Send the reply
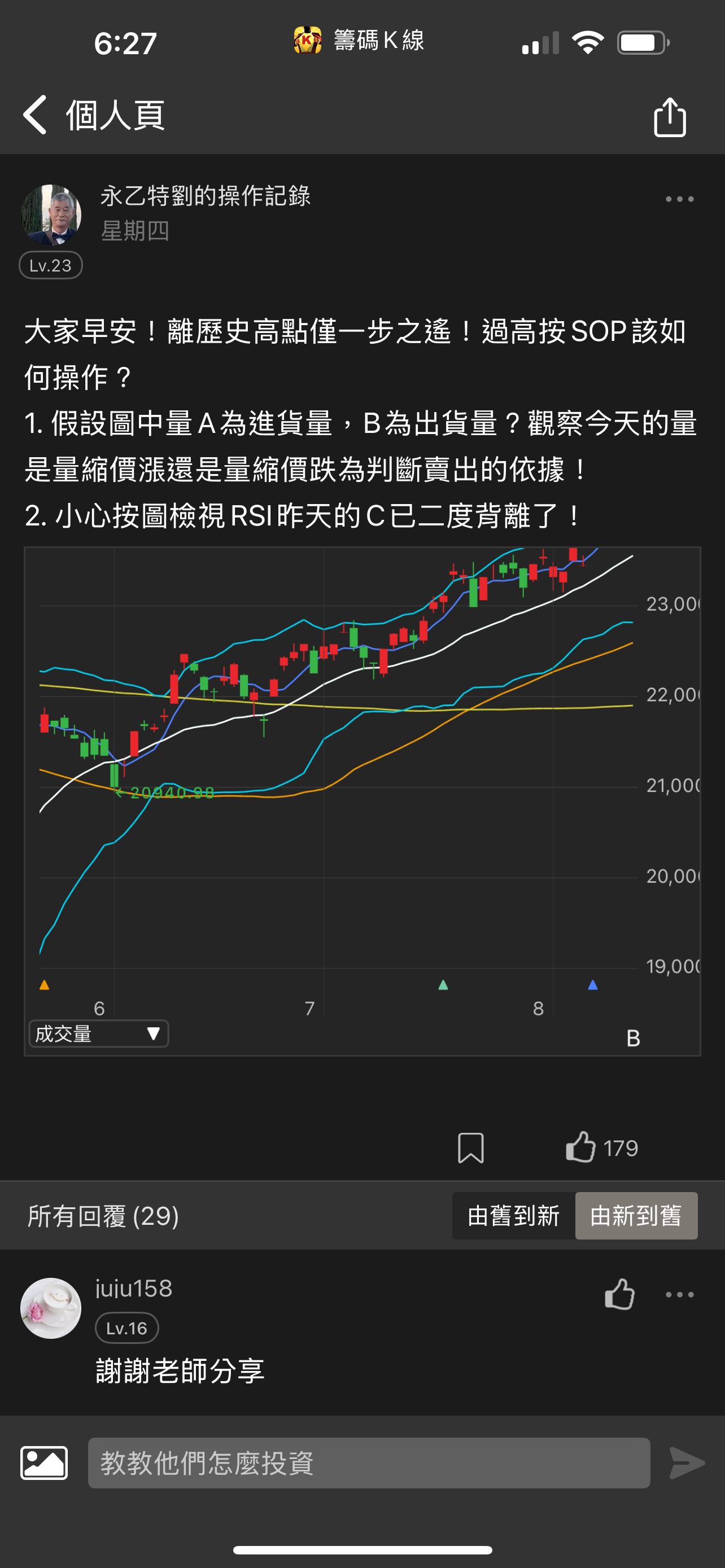This screenshot has width=725, height=1568. (x=687, y=1462)
